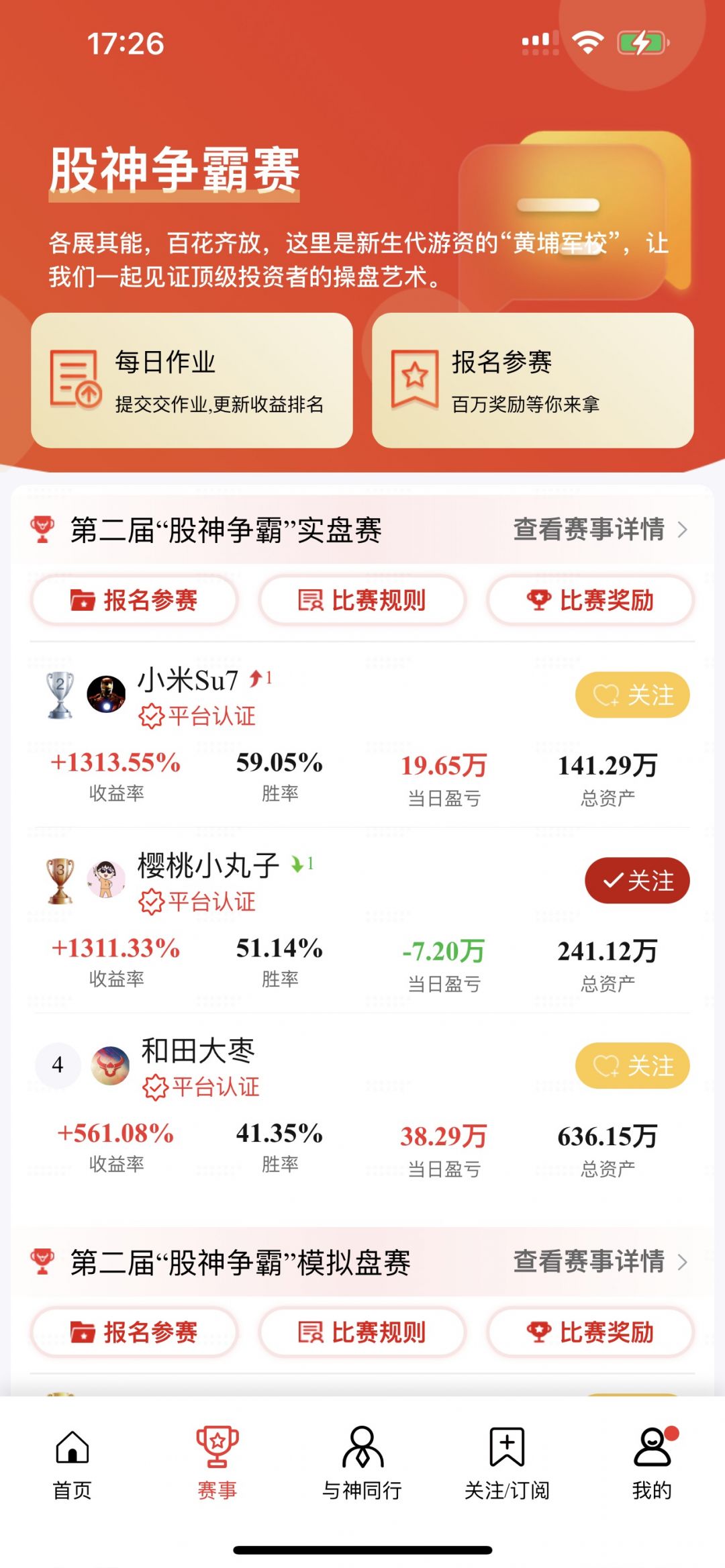Open 比赛规则 for 实盘赛
The width and height of the screenshot is (725, 1568).
[362, 600]
